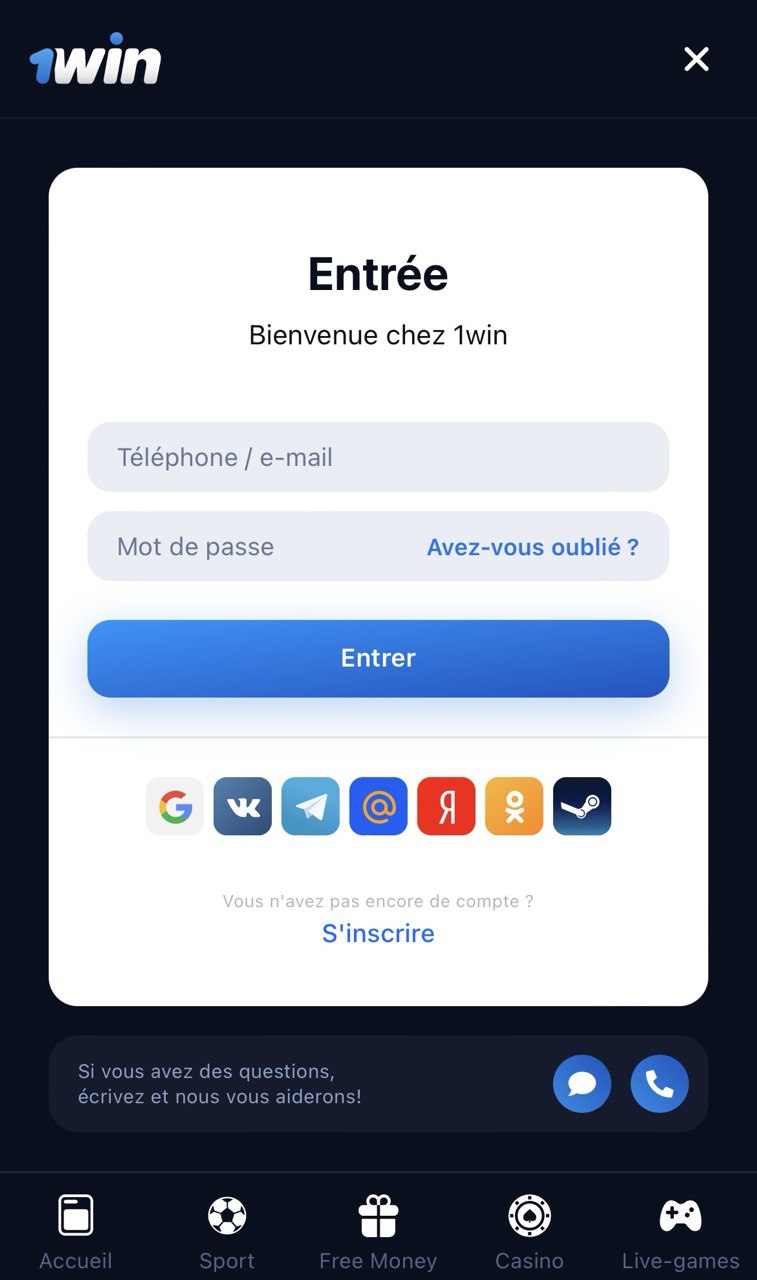Log in using VK
This screenshot has height=1280, width=757.
[x=243, y=806]
